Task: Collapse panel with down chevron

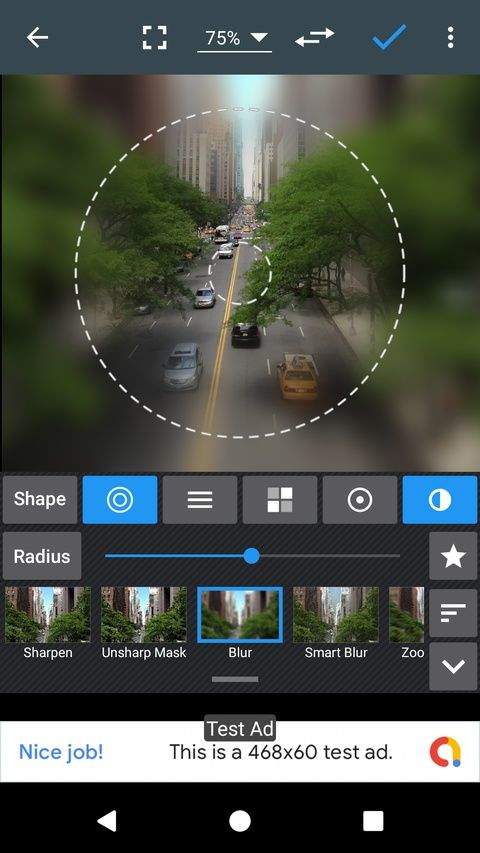Action: coord(453,666)
